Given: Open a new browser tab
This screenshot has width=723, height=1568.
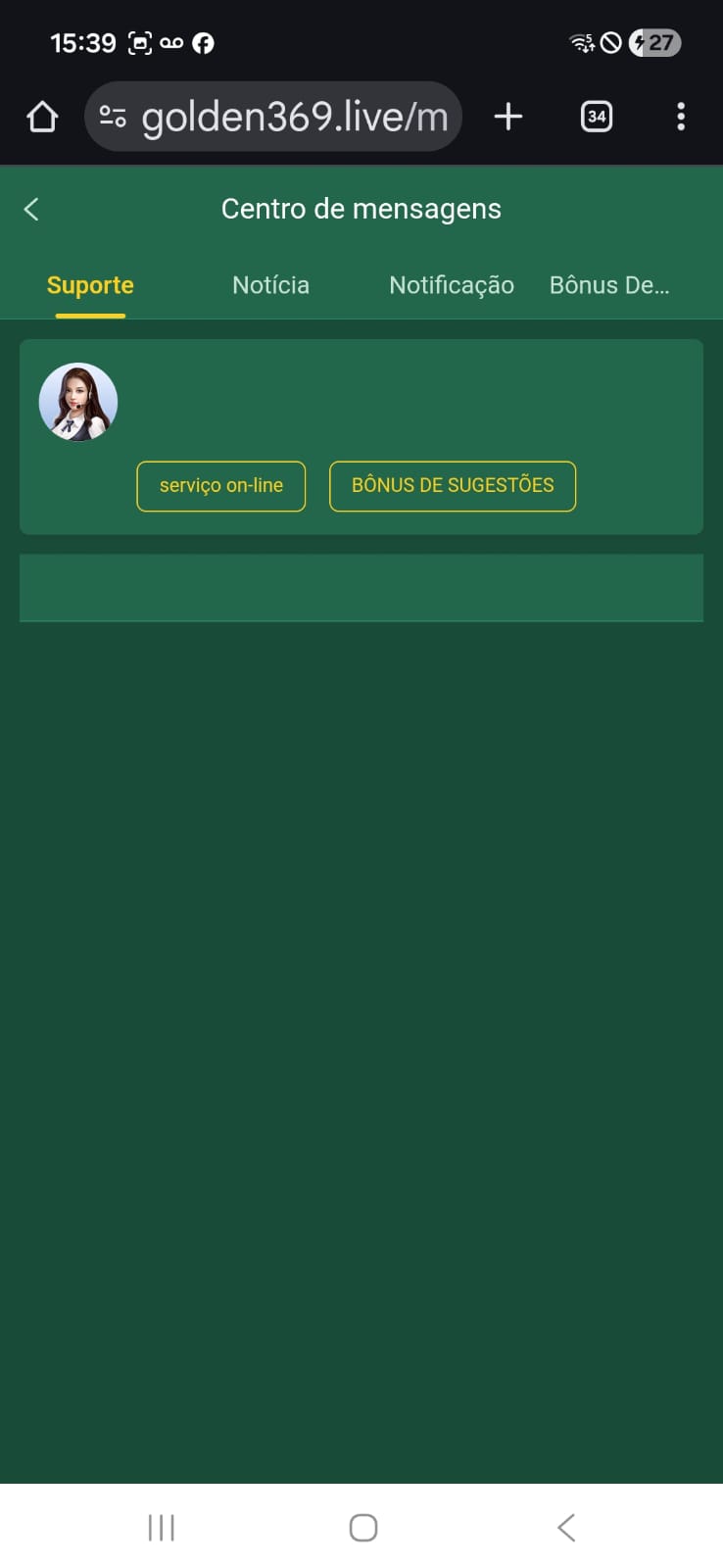Looking at the screenshot, I should (507, 117).
